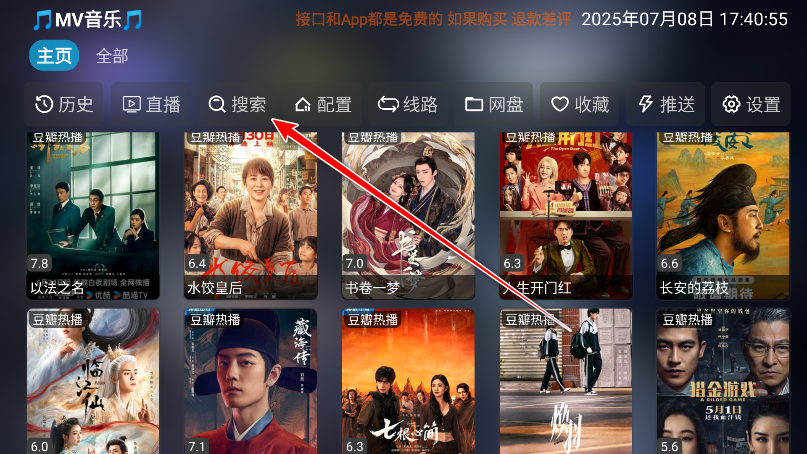Viewport: 807px width, 454px height.
Task: Open 直播 live streams
Action: pyautogui.click(x=151, y=104)
